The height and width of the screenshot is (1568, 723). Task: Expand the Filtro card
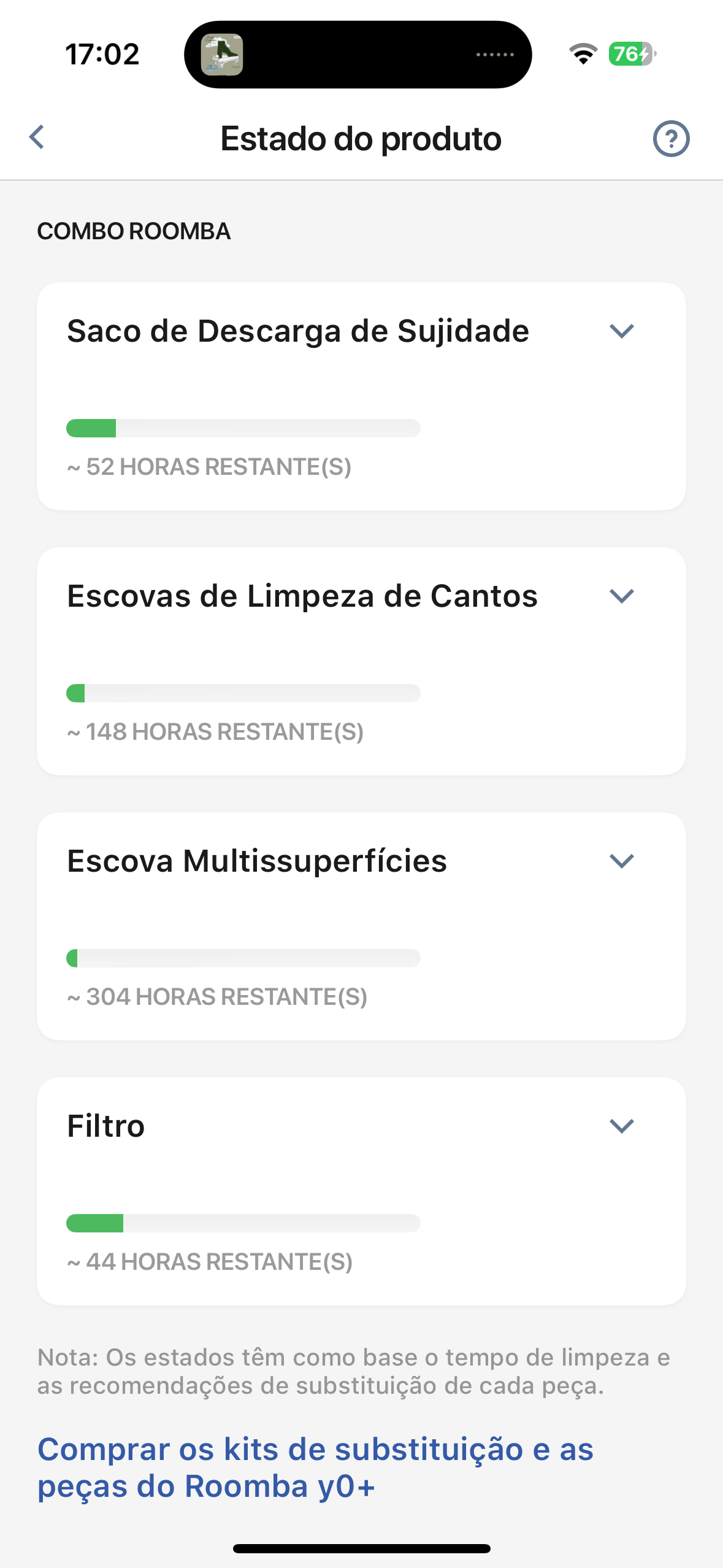click(x=621, y=1126)
